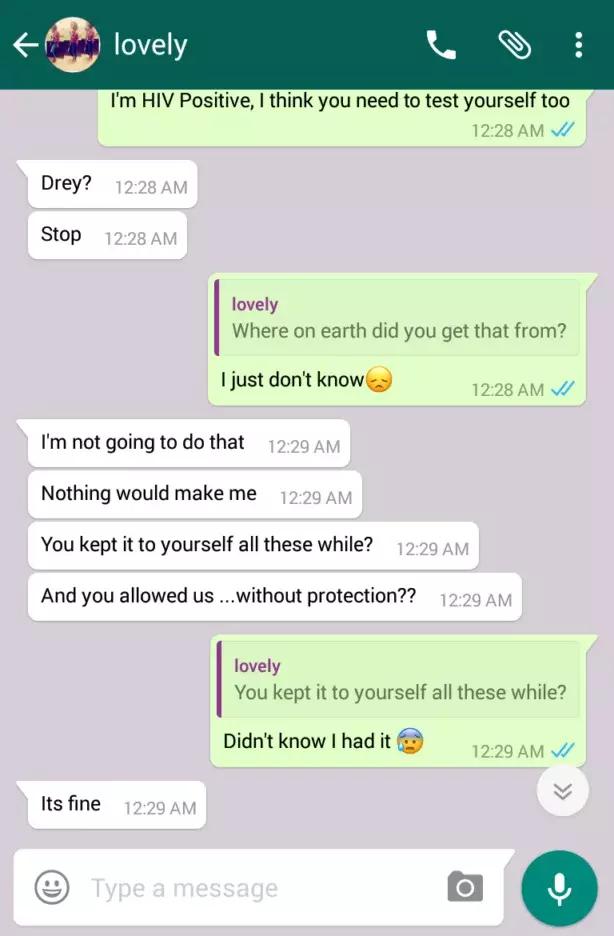This screenshot has height=936, width=614.
Task: Tap quoted reply 'Where on earth did you get that from?'
Action: [398, 319]
